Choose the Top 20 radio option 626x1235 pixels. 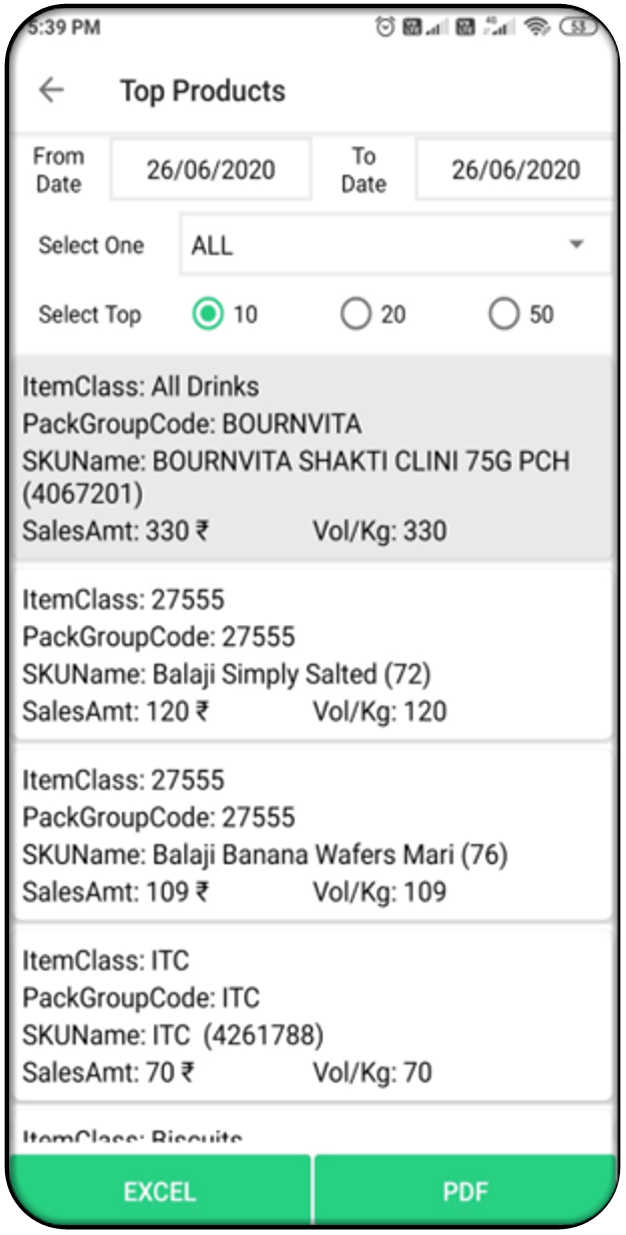click(x=355, y=315)
